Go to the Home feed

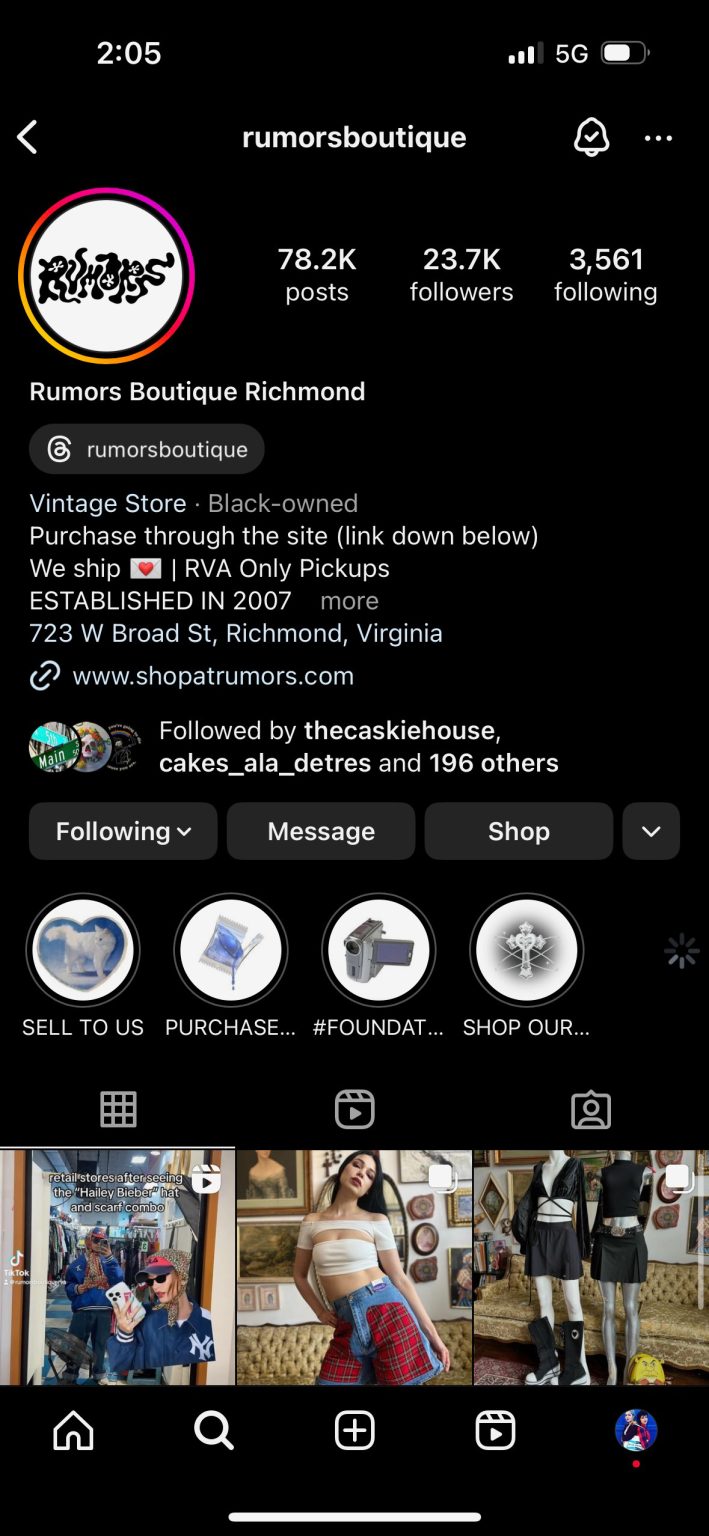point(73,1431)
